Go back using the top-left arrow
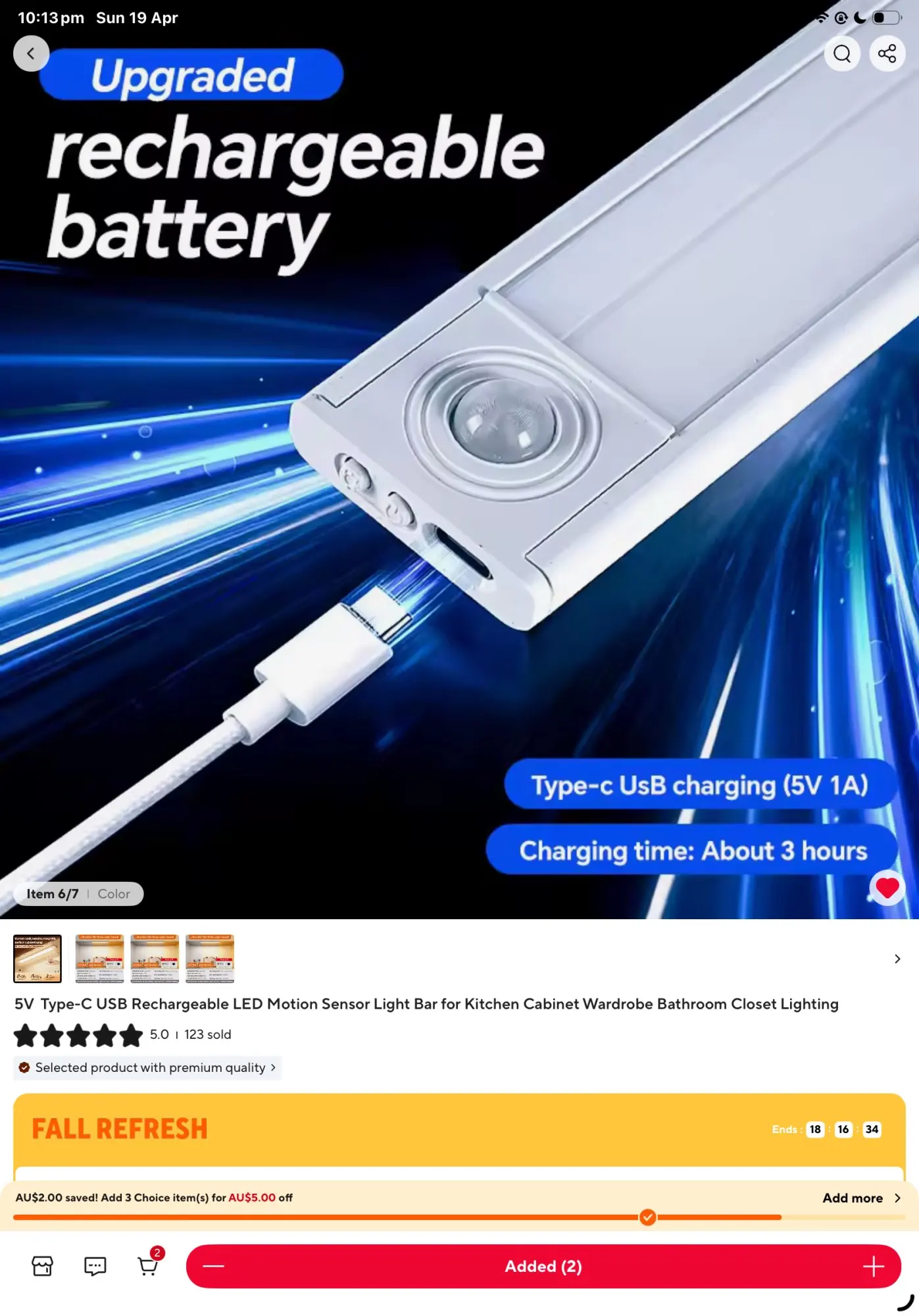 pos(31,53)
